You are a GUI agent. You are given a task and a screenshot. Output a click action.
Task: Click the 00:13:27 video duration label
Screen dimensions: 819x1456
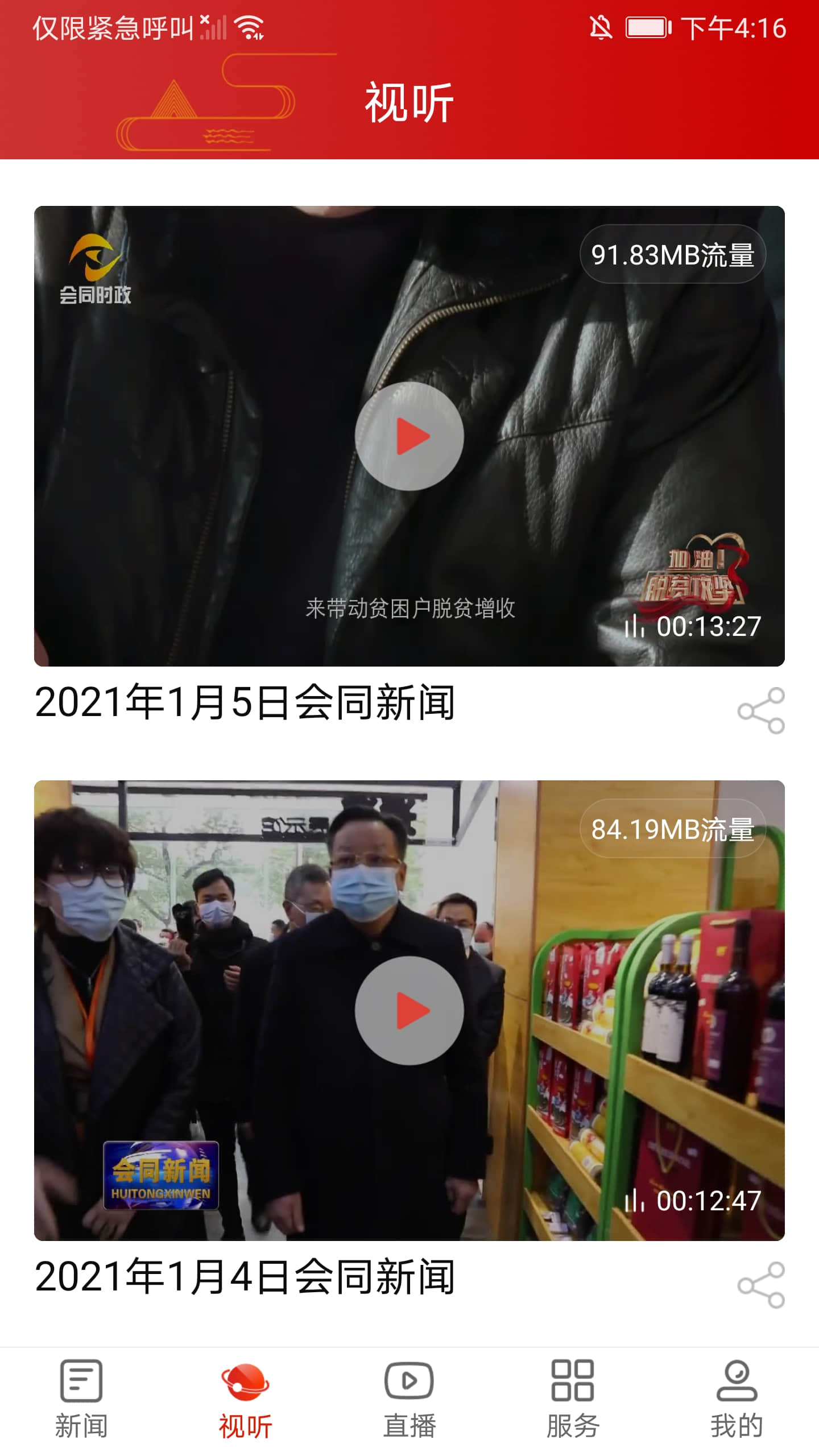(708, 627)
